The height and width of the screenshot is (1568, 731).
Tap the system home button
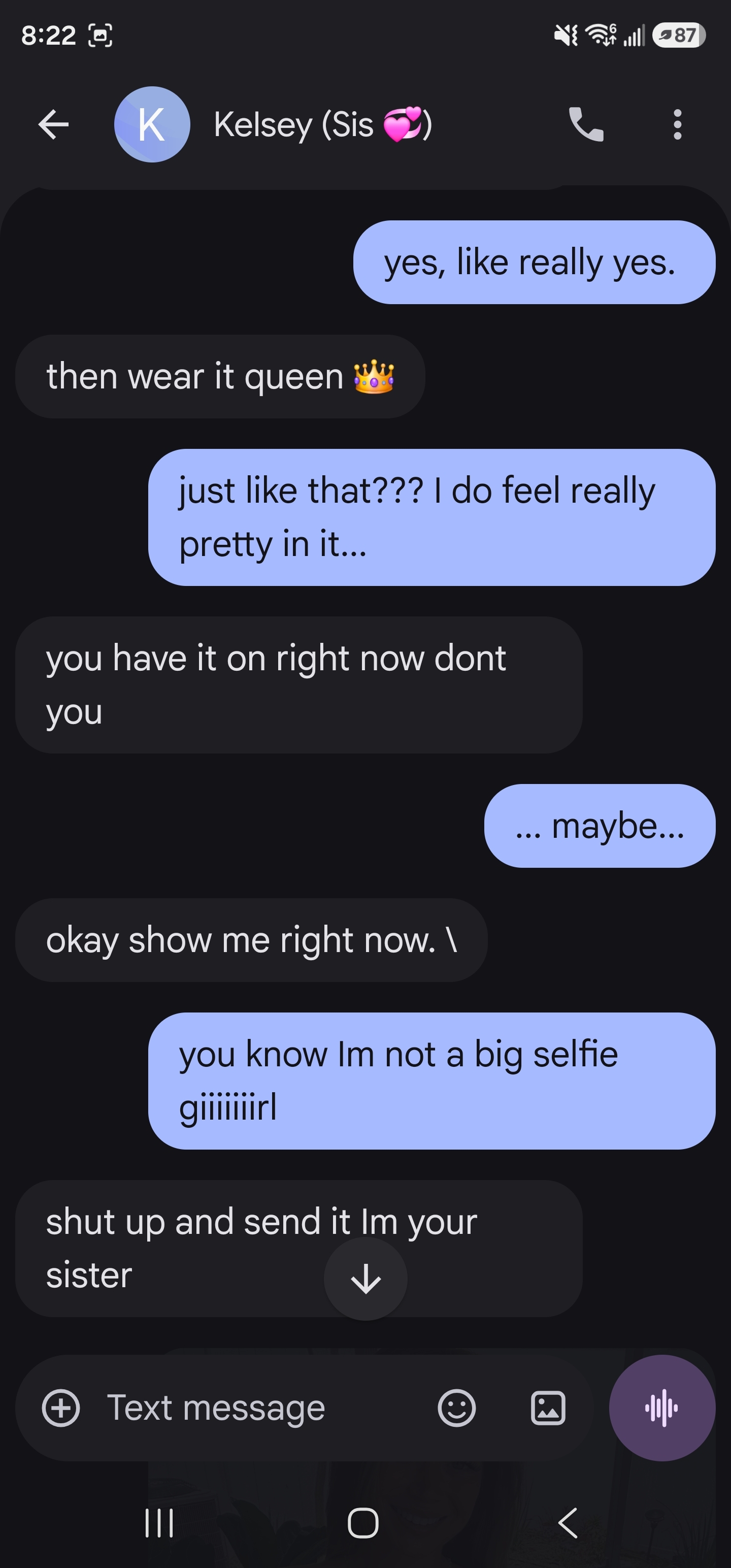(x=363, y=1523)
